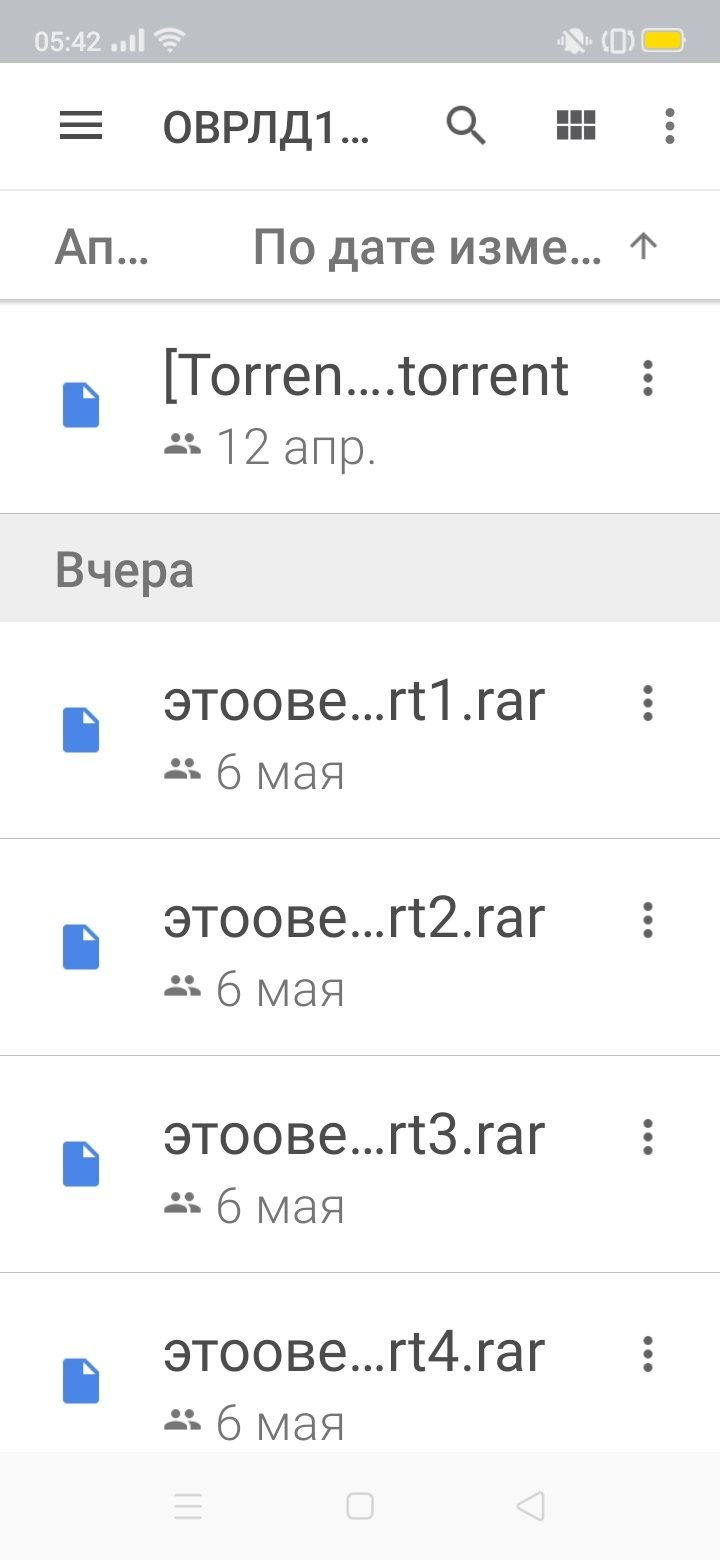This screenshot has height=1560, width=720.
Task: Show options for the rt4.rar file
Action: [648, 1354]
